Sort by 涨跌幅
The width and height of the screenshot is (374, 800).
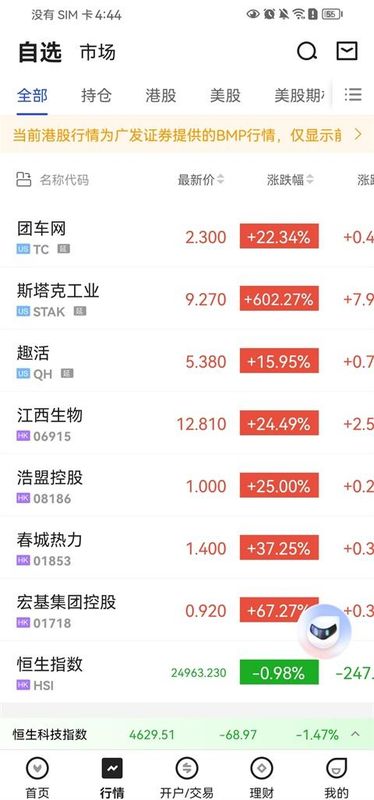tap(290, 180)
